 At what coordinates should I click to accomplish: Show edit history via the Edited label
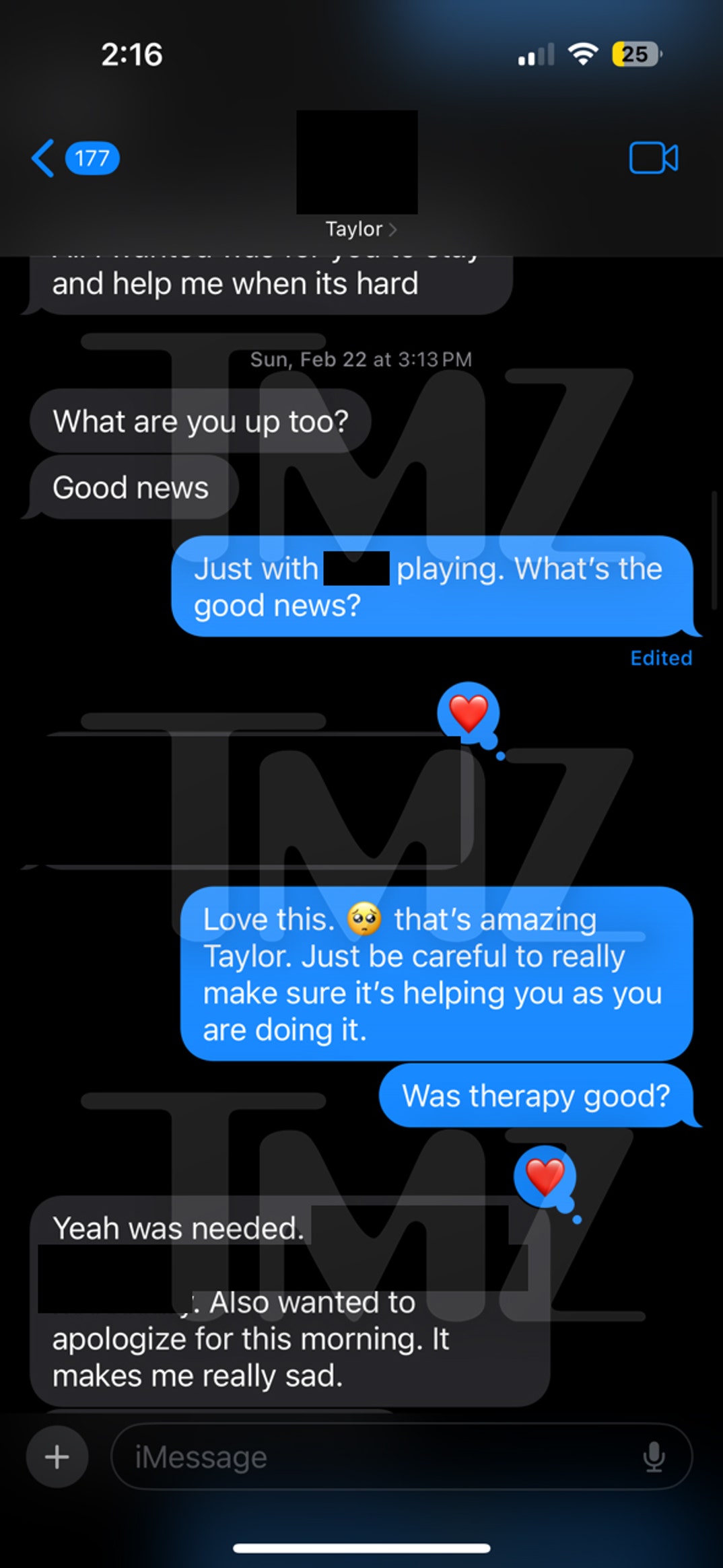[x=660, y=657]
